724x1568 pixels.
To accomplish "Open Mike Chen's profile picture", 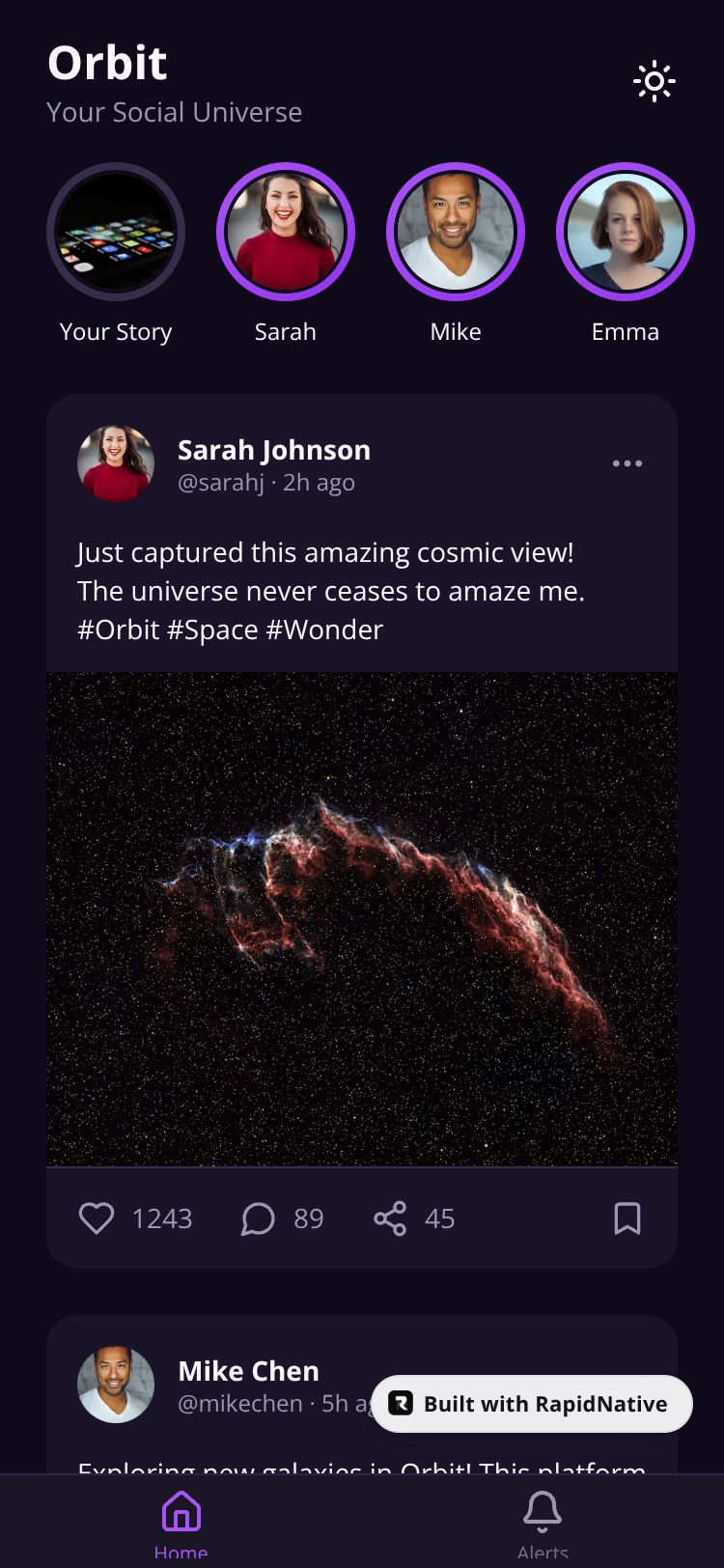I will (x=116, y=1385).
